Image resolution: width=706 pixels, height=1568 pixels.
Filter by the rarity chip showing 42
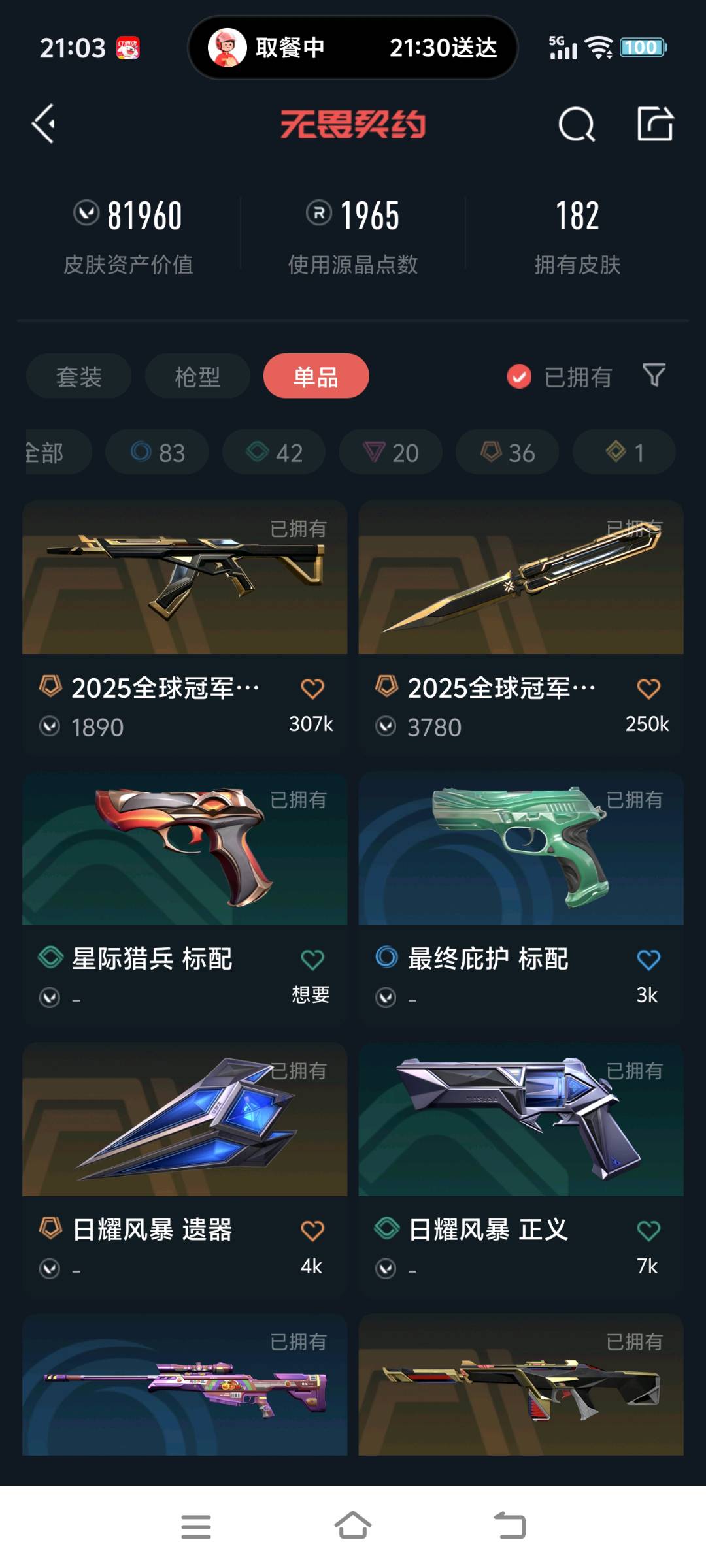(x=274, y=452)
